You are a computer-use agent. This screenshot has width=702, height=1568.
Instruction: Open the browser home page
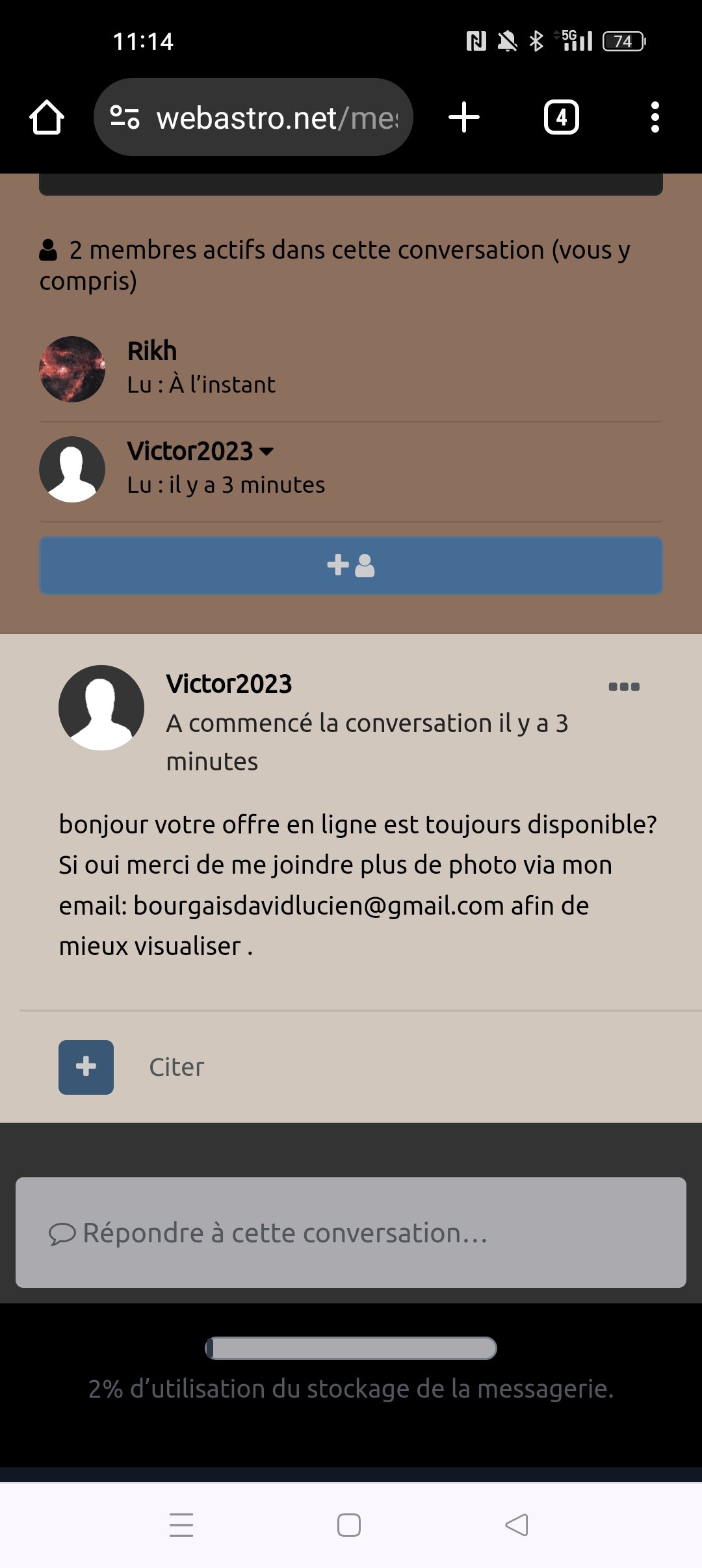coord(47,118)
